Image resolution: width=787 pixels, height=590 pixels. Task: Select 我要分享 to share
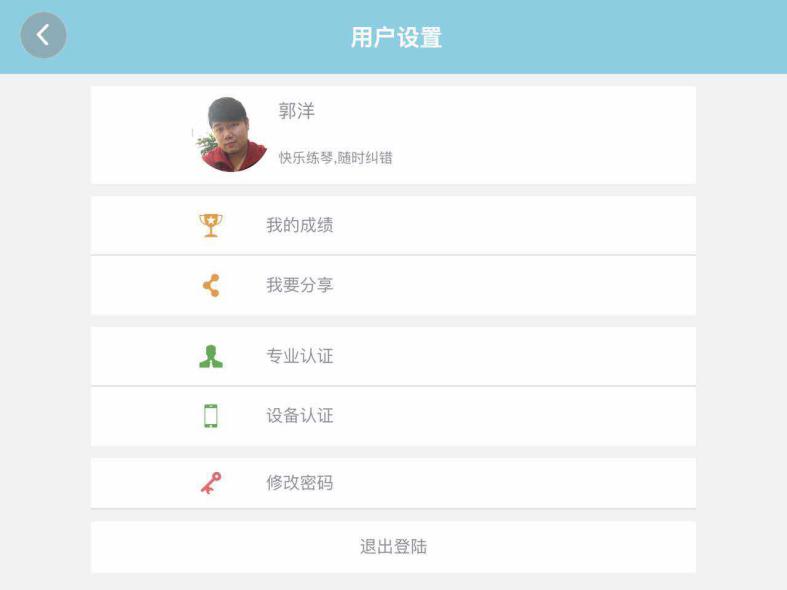pos(393,285)
